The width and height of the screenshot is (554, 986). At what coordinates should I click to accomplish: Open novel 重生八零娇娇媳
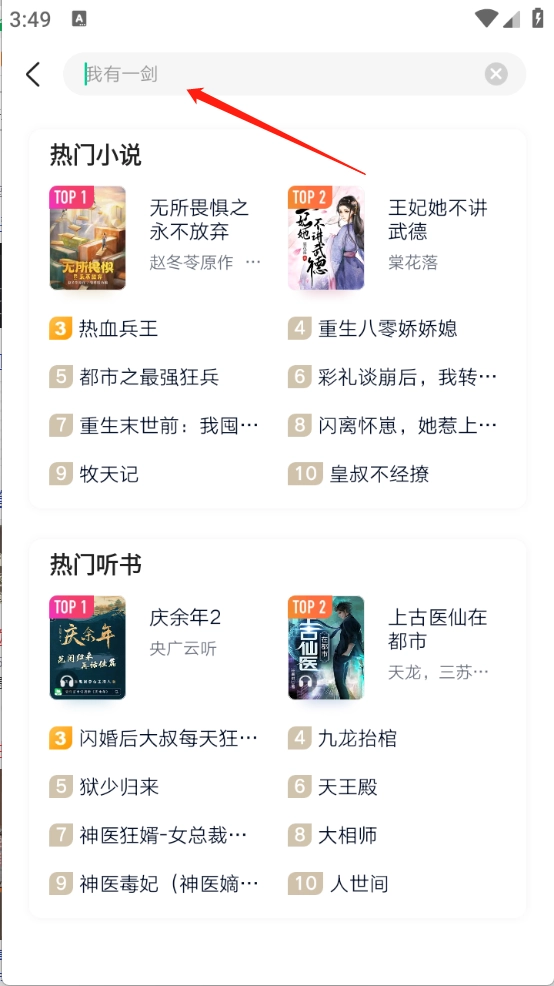point(373,329)
